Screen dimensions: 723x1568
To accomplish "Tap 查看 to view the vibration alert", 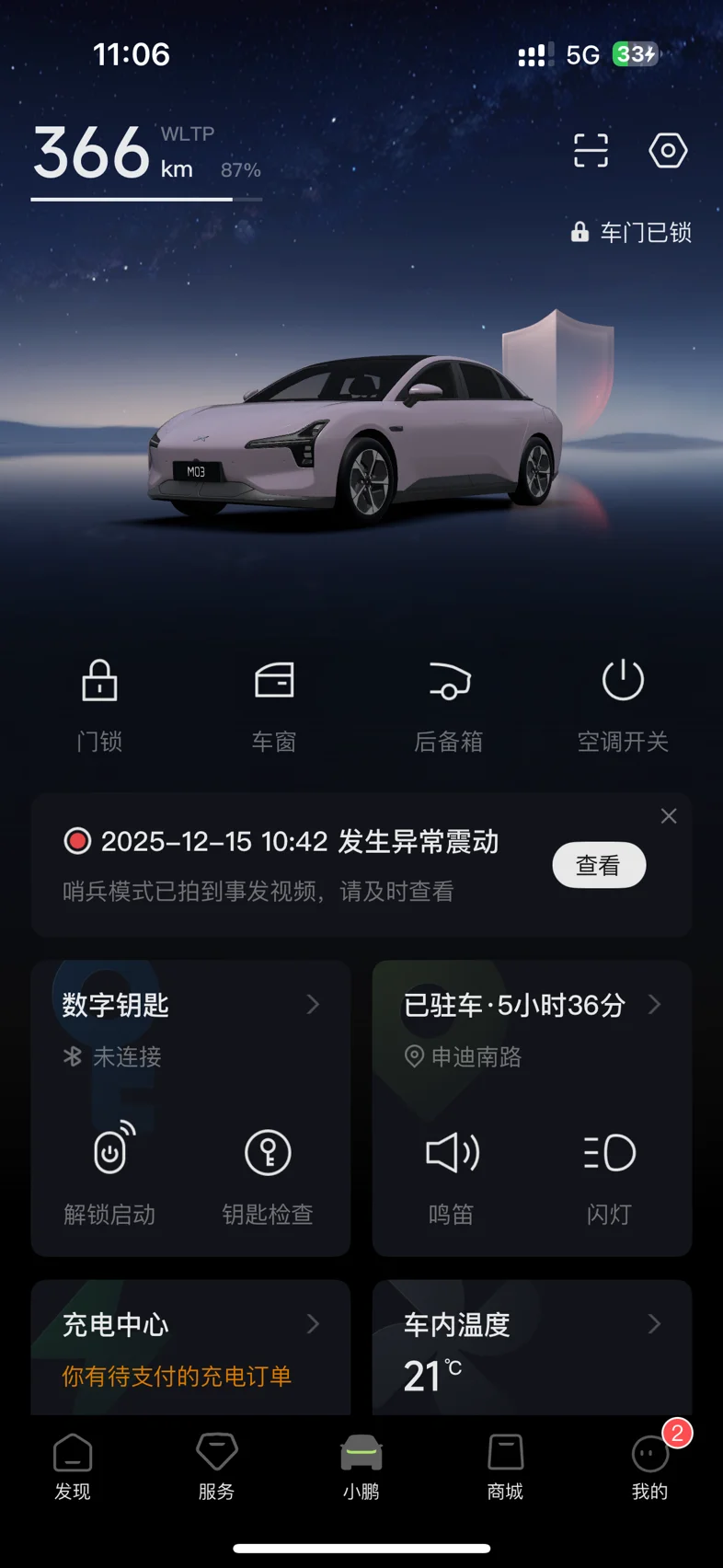I will [599, 865].
